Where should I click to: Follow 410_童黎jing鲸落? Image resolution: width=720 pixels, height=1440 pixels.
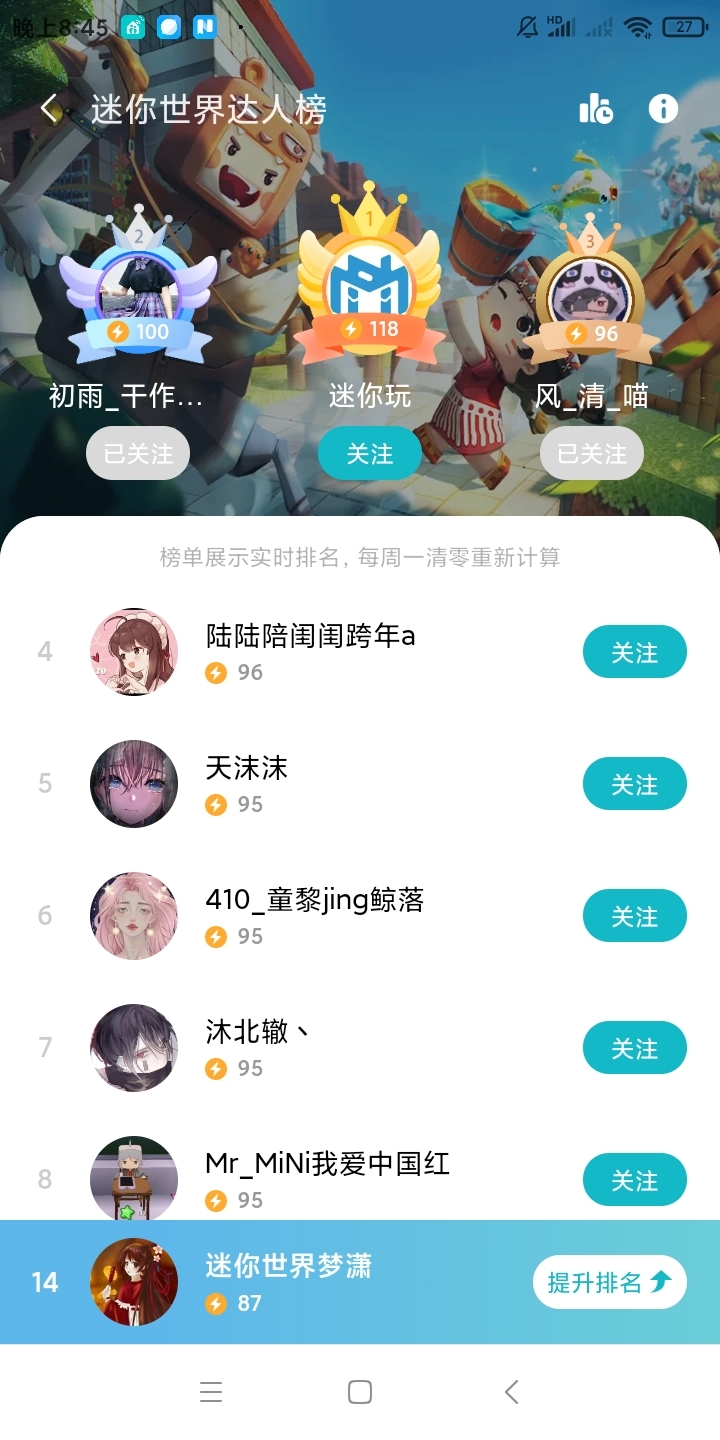[x=634, y=916]
